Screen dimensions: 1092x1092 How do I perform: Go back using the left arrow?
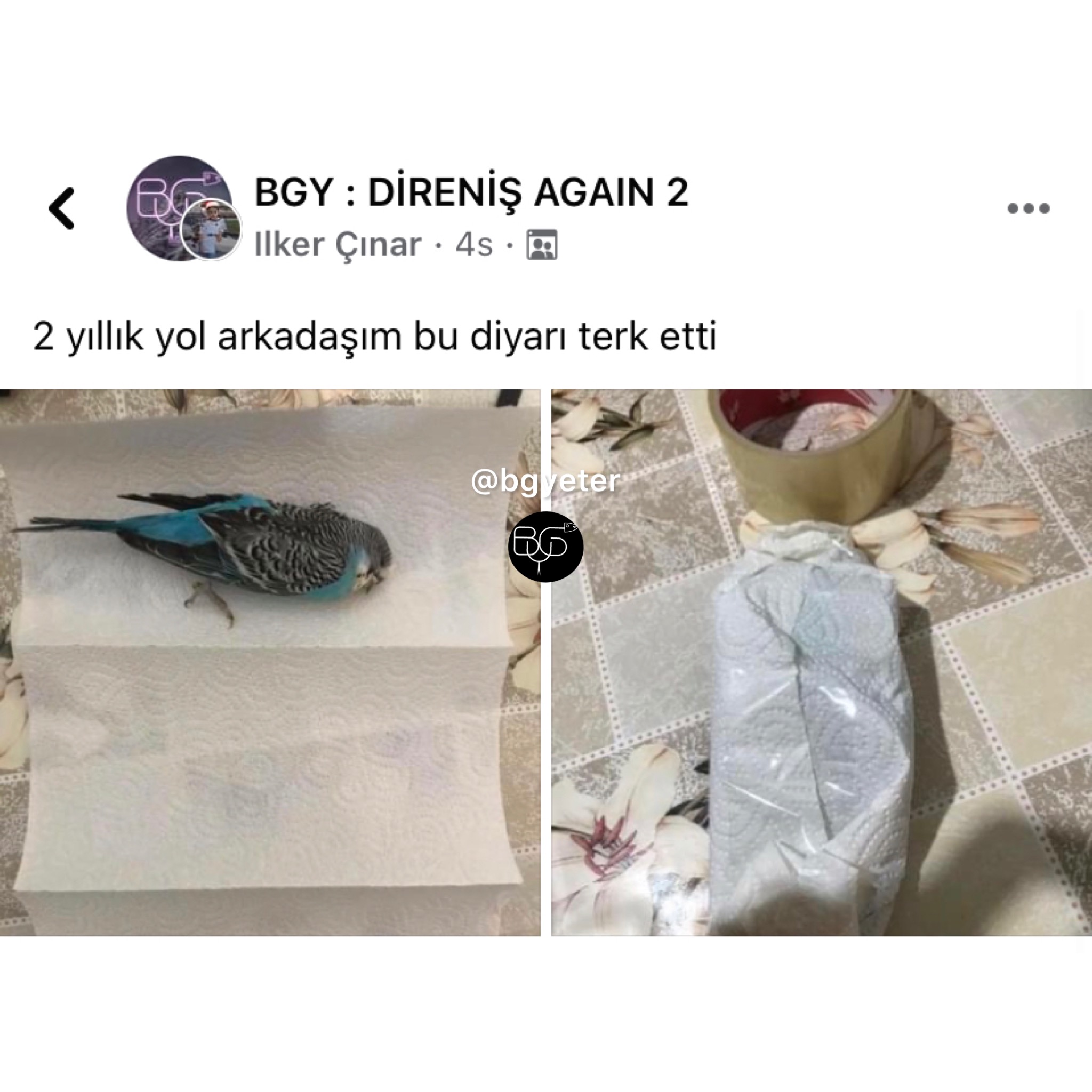click(62, 208)
